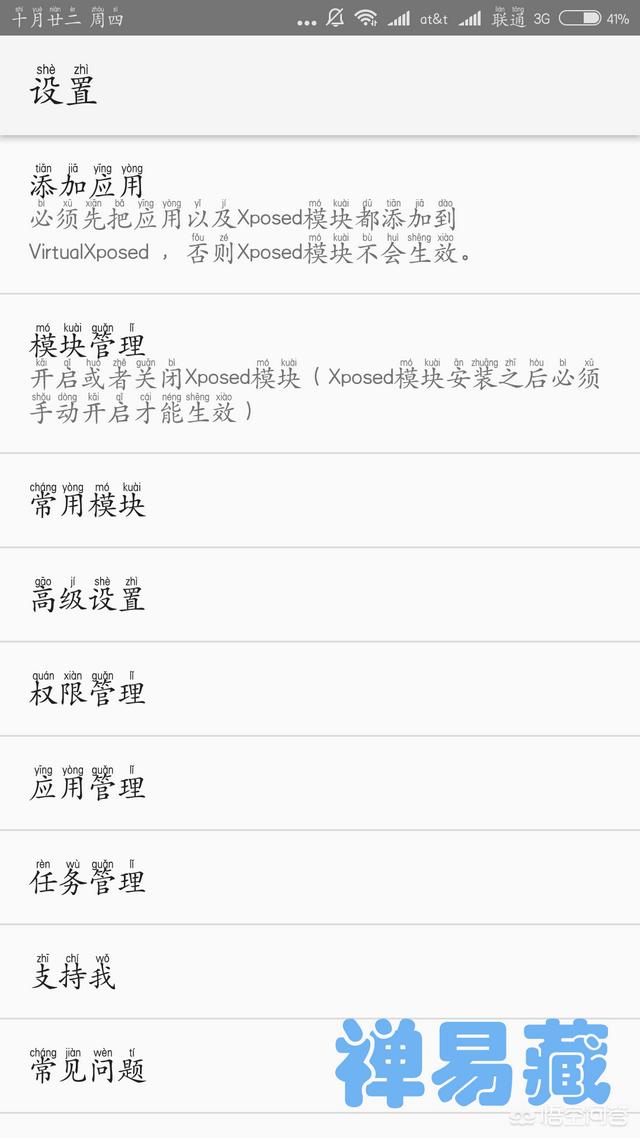
Task: Open 权限管理
Action: (x=320, y=689)
